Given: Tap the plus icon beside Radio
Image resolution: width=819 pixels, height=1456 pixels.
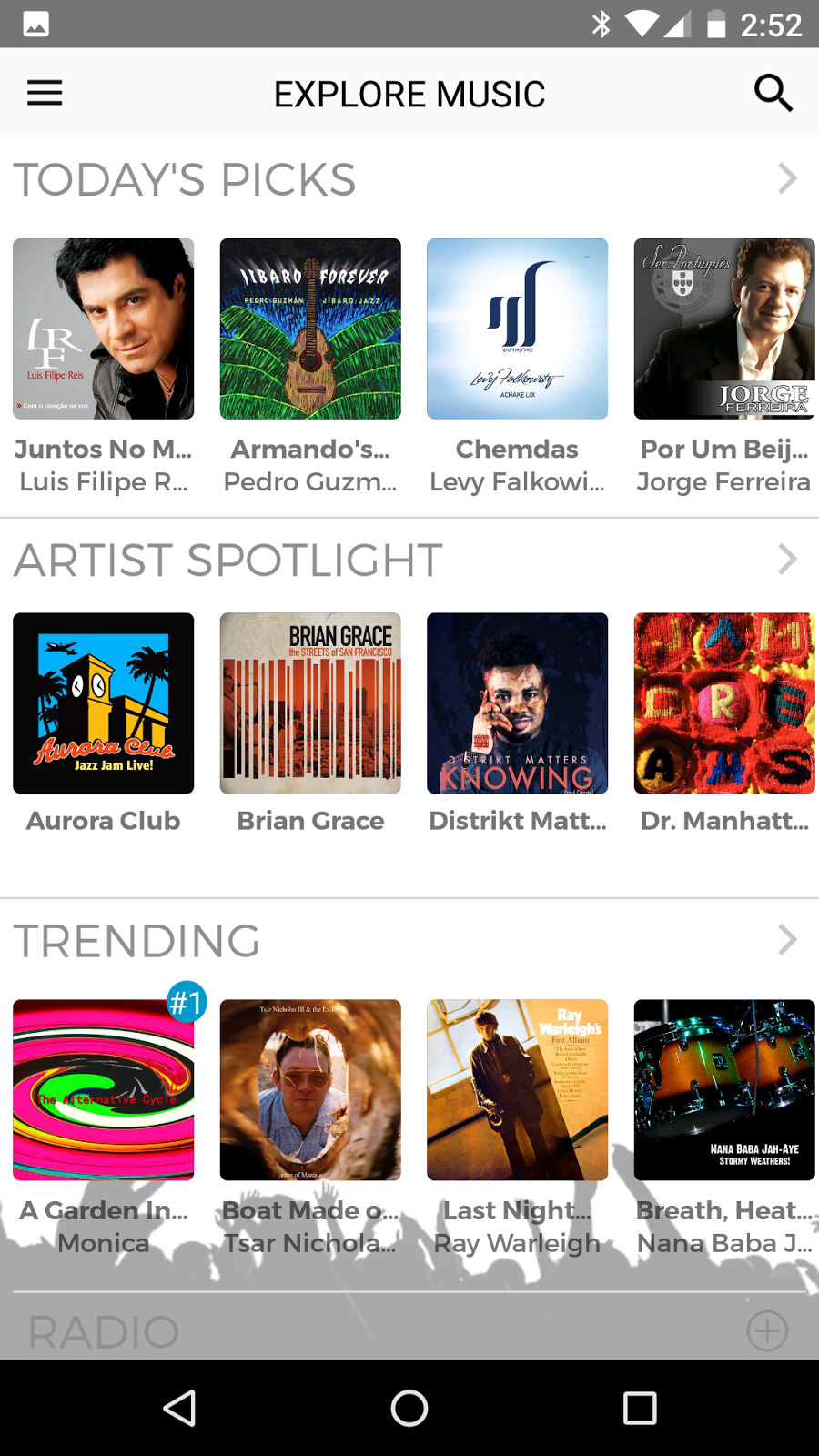Looking at the screenshot, I should (767, 1331).
